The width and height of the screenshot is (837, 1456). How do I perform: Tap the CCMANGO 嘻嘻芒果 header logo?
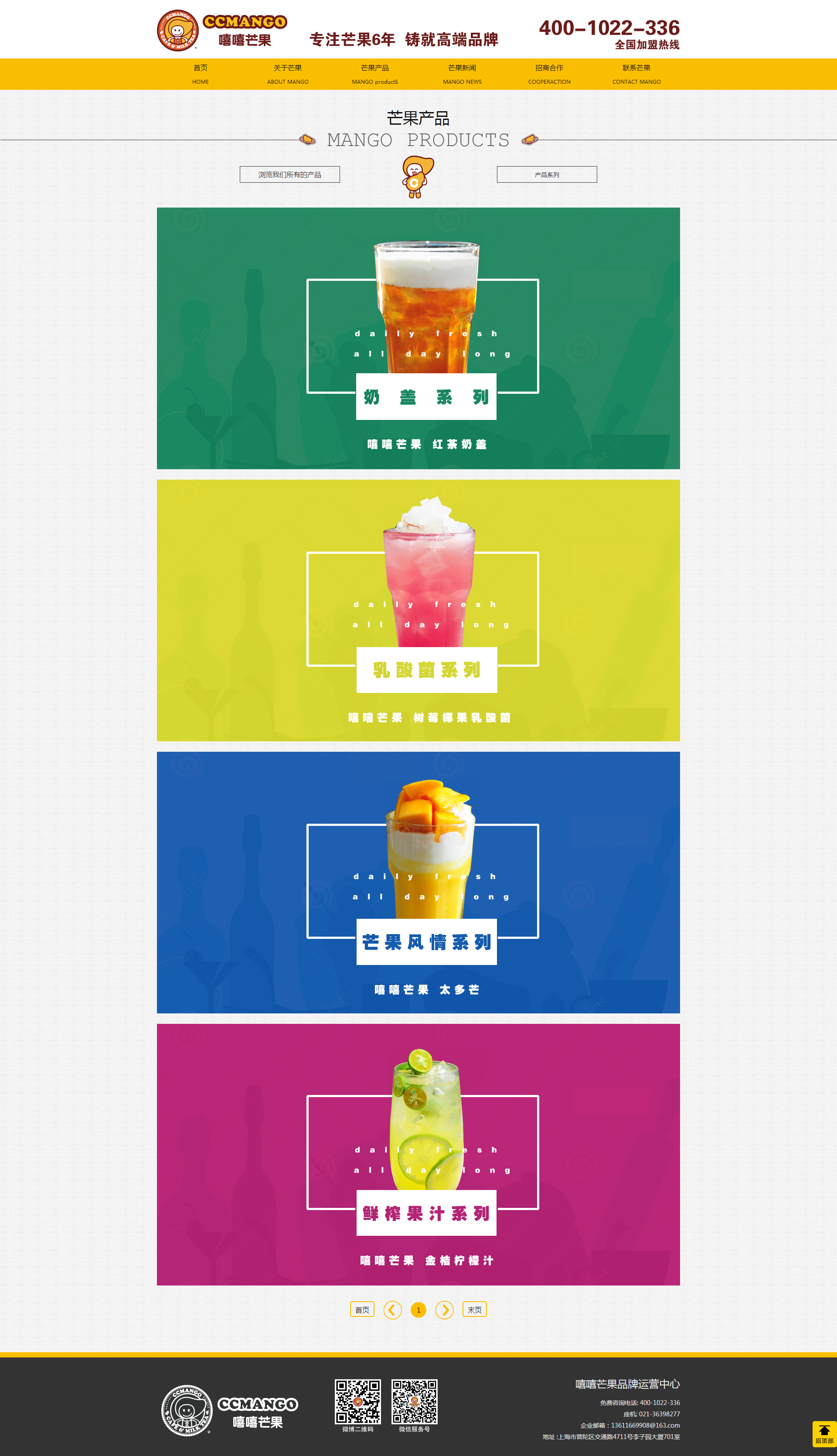(222, 30)
